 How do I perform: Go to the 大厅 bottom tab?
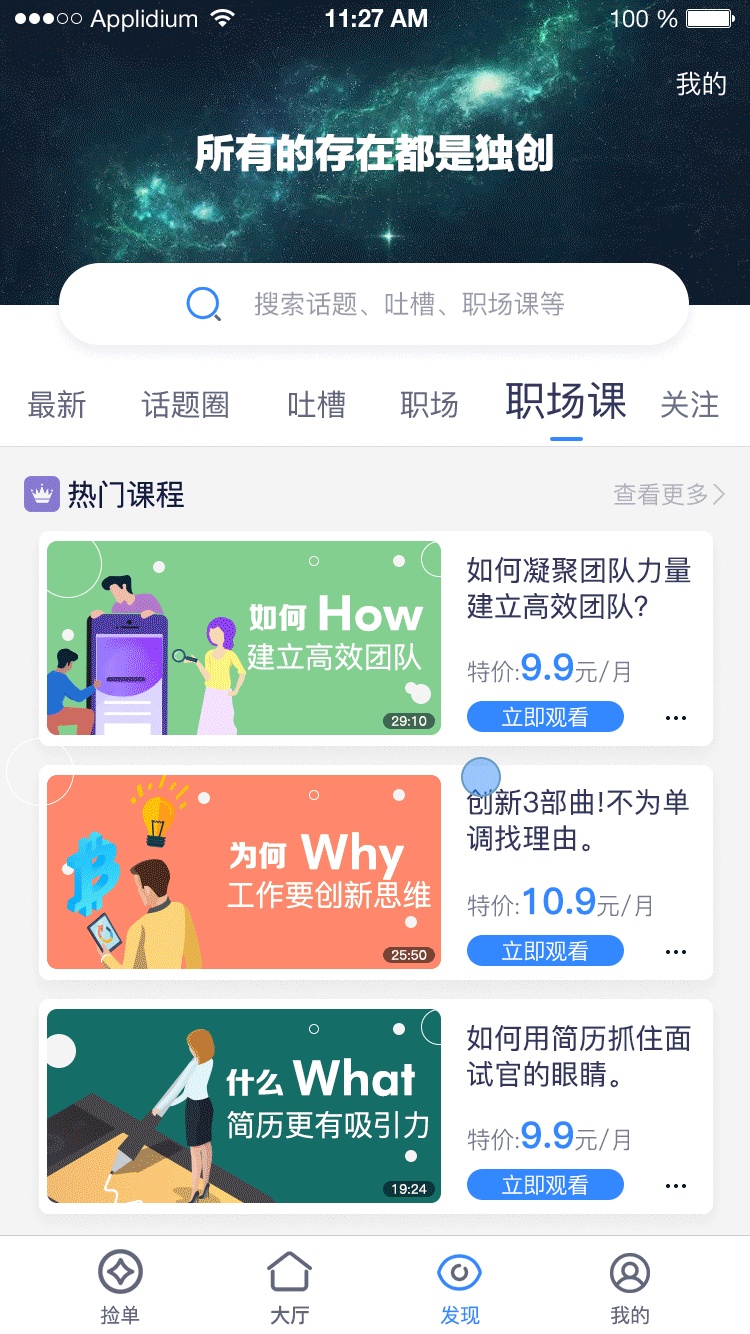289,1286
